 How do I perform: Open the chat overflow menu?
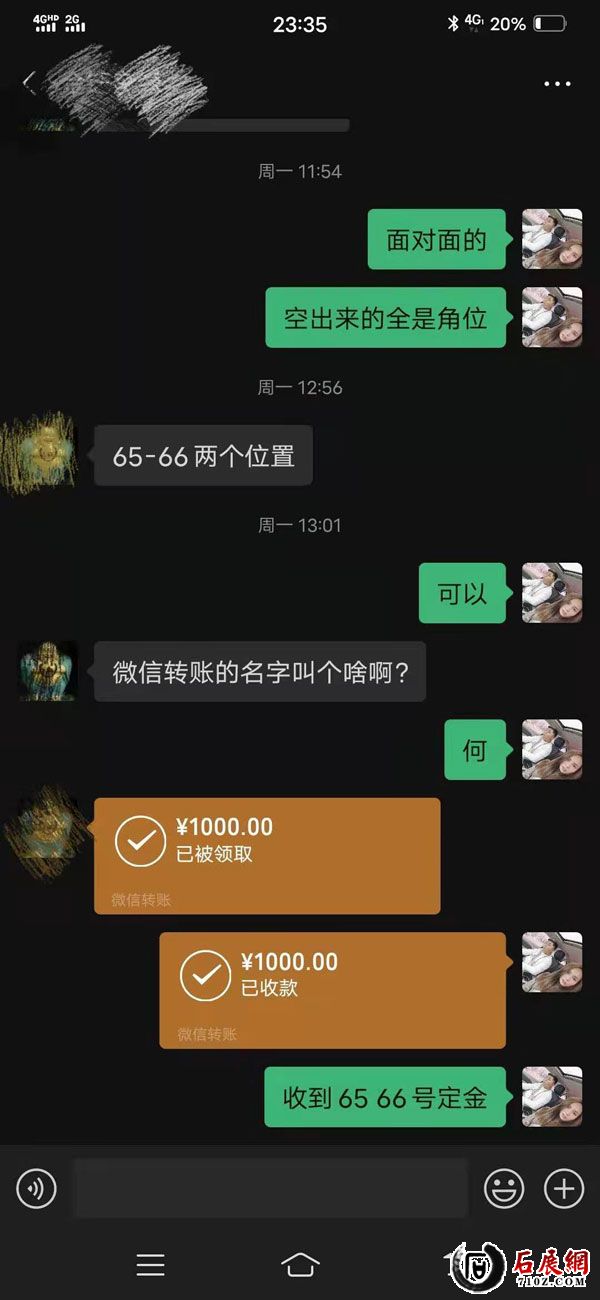point(557,84)
